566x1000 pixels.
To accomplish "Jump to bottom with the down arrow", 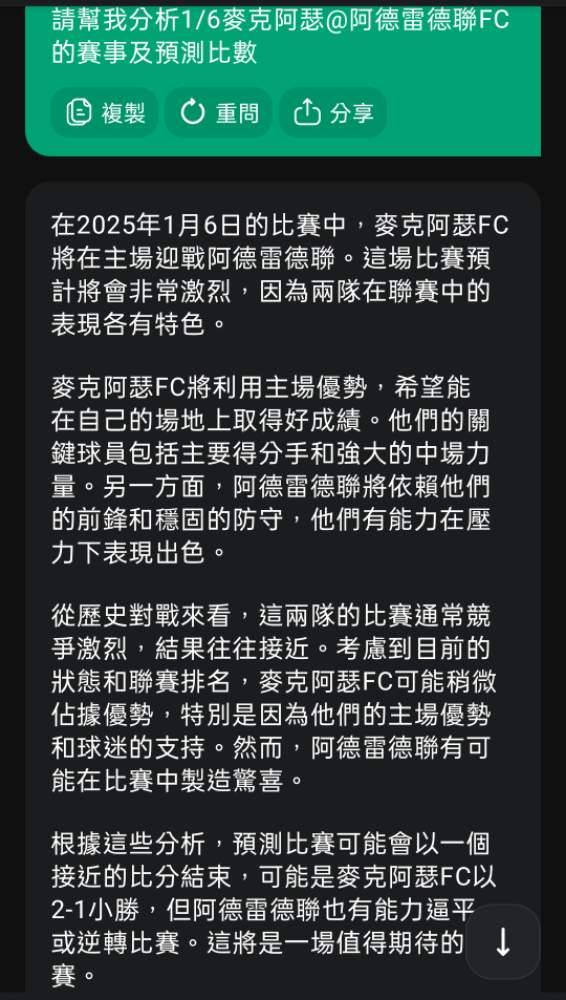I will pos(503,941).
